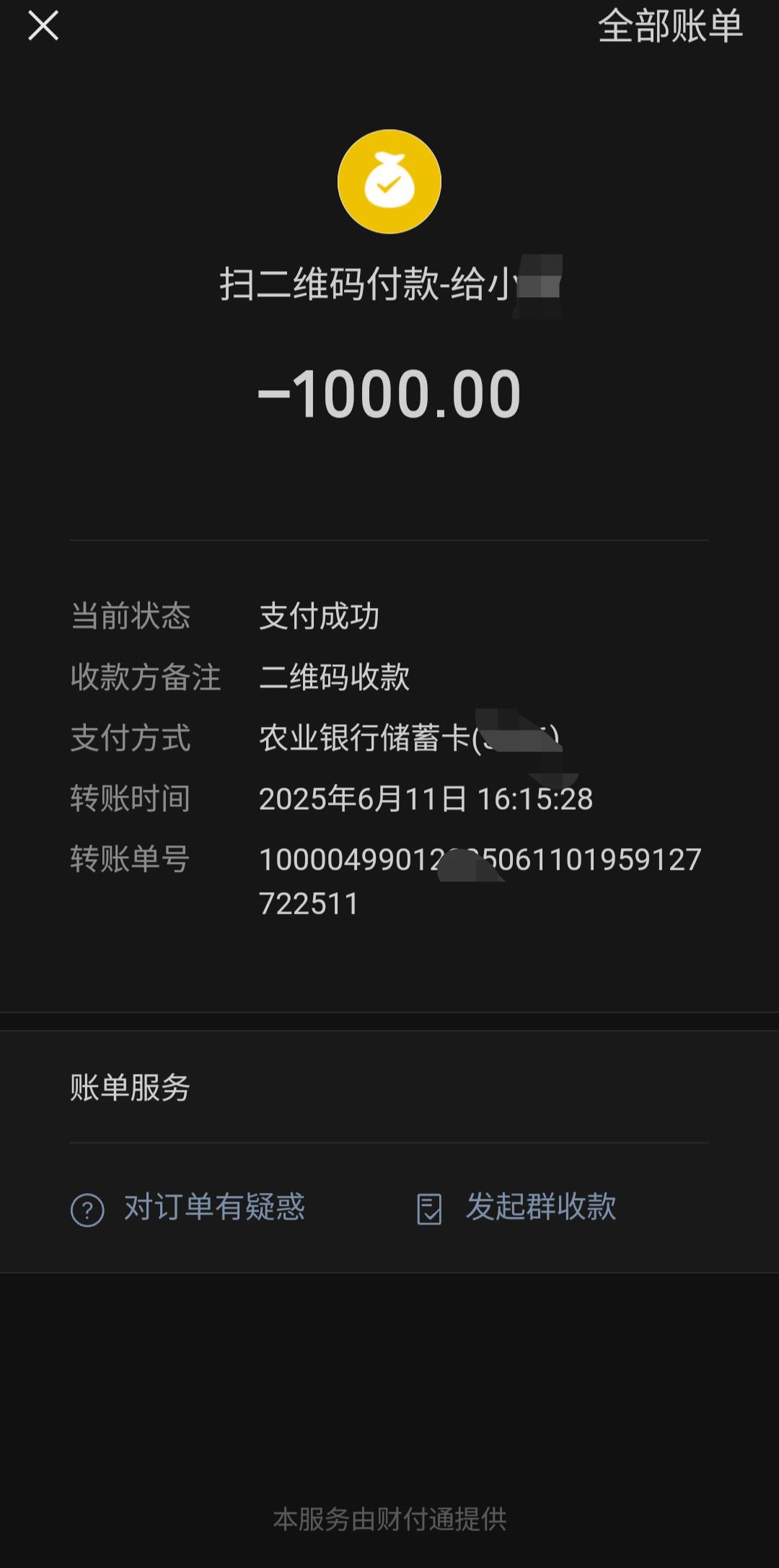Image resolution: width=779 pixels, height=1568 pixels.
Task: Start a group collection via 发起群收款
Action: 516,1207
